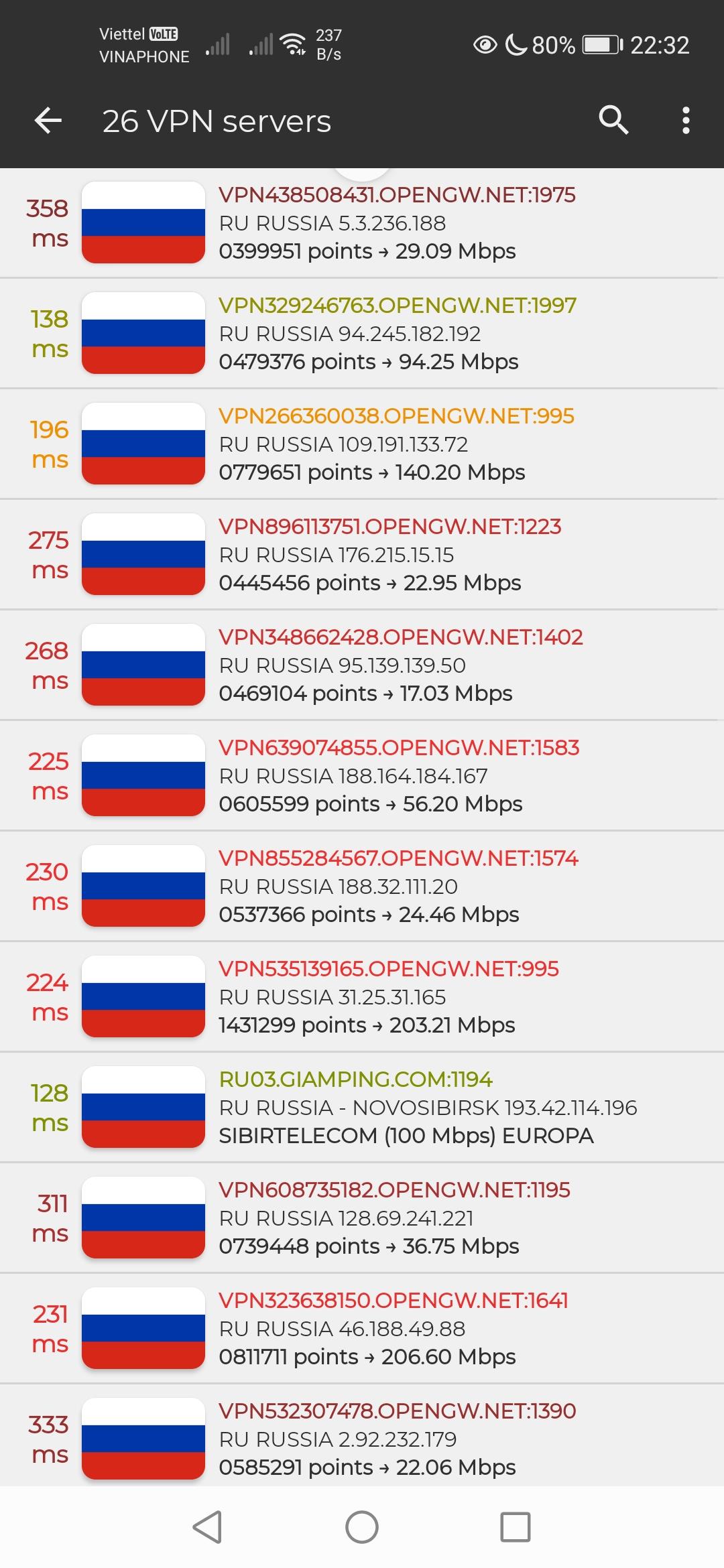Choose server VPN323638150.OPENGW.NET:1641
The width and height of the screenshot is (724, 1568).
(x=362, y=1328)
